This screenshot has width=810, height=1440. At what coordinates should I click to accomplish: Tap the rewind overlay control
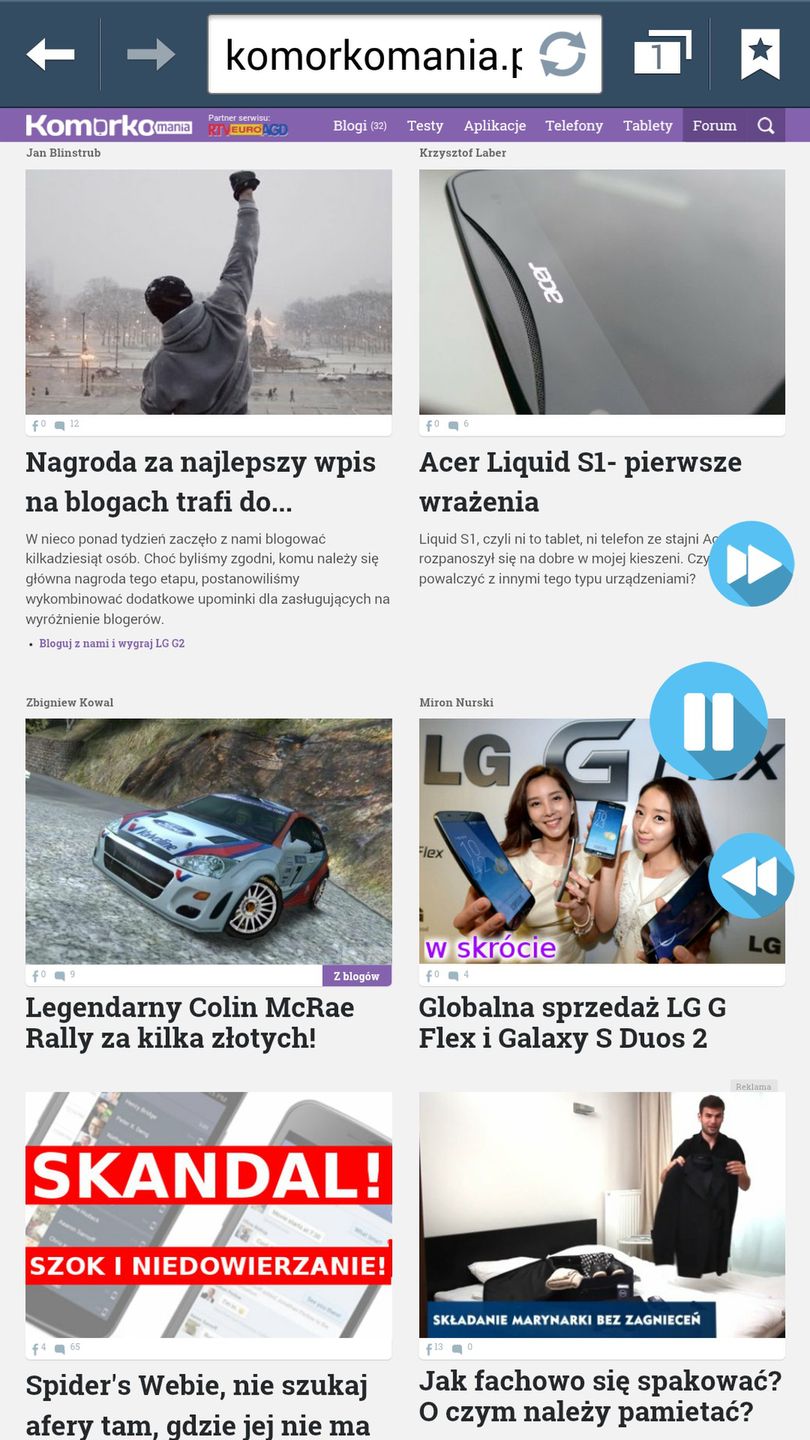click(x=752, y=875)
